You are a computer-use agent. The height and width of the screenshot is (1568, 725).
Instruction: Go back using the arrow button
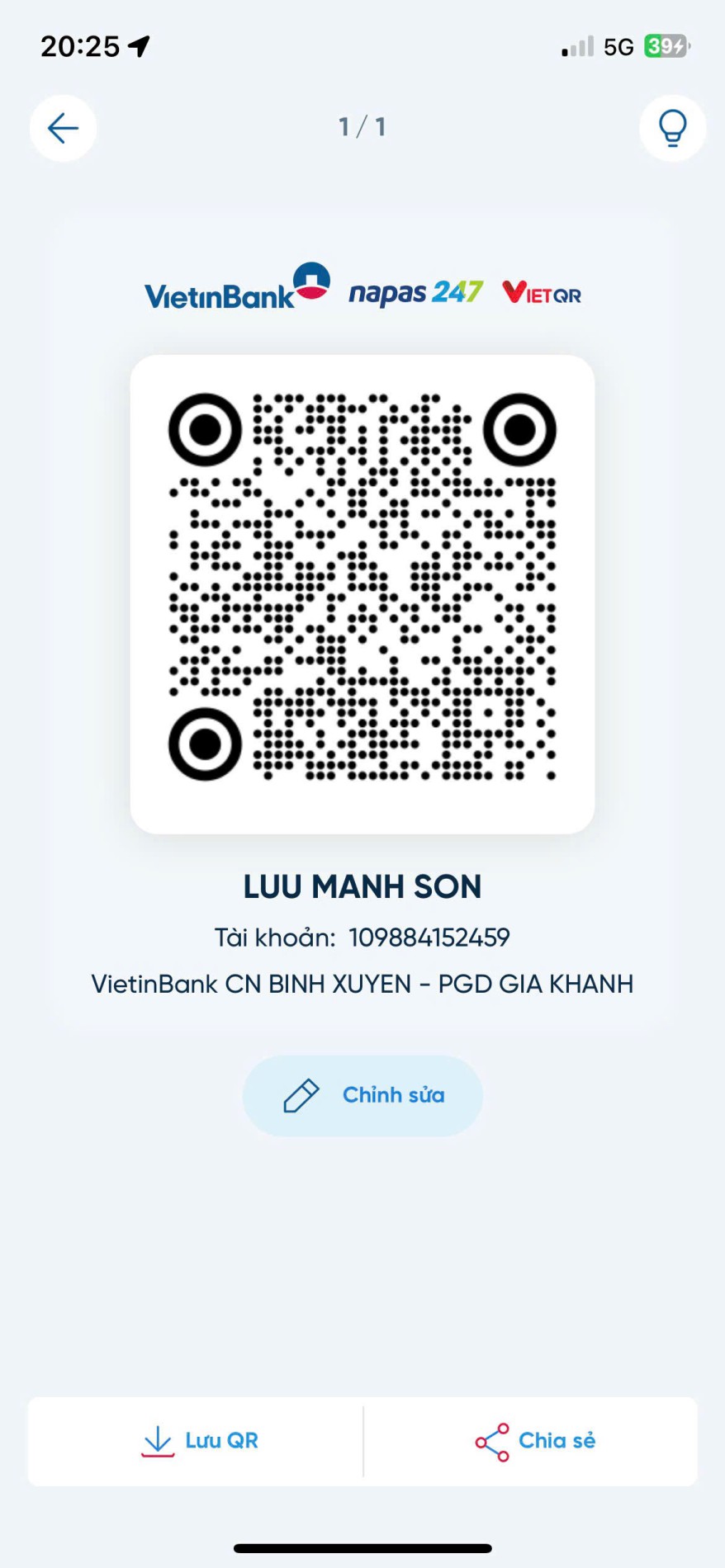[63, 128]
